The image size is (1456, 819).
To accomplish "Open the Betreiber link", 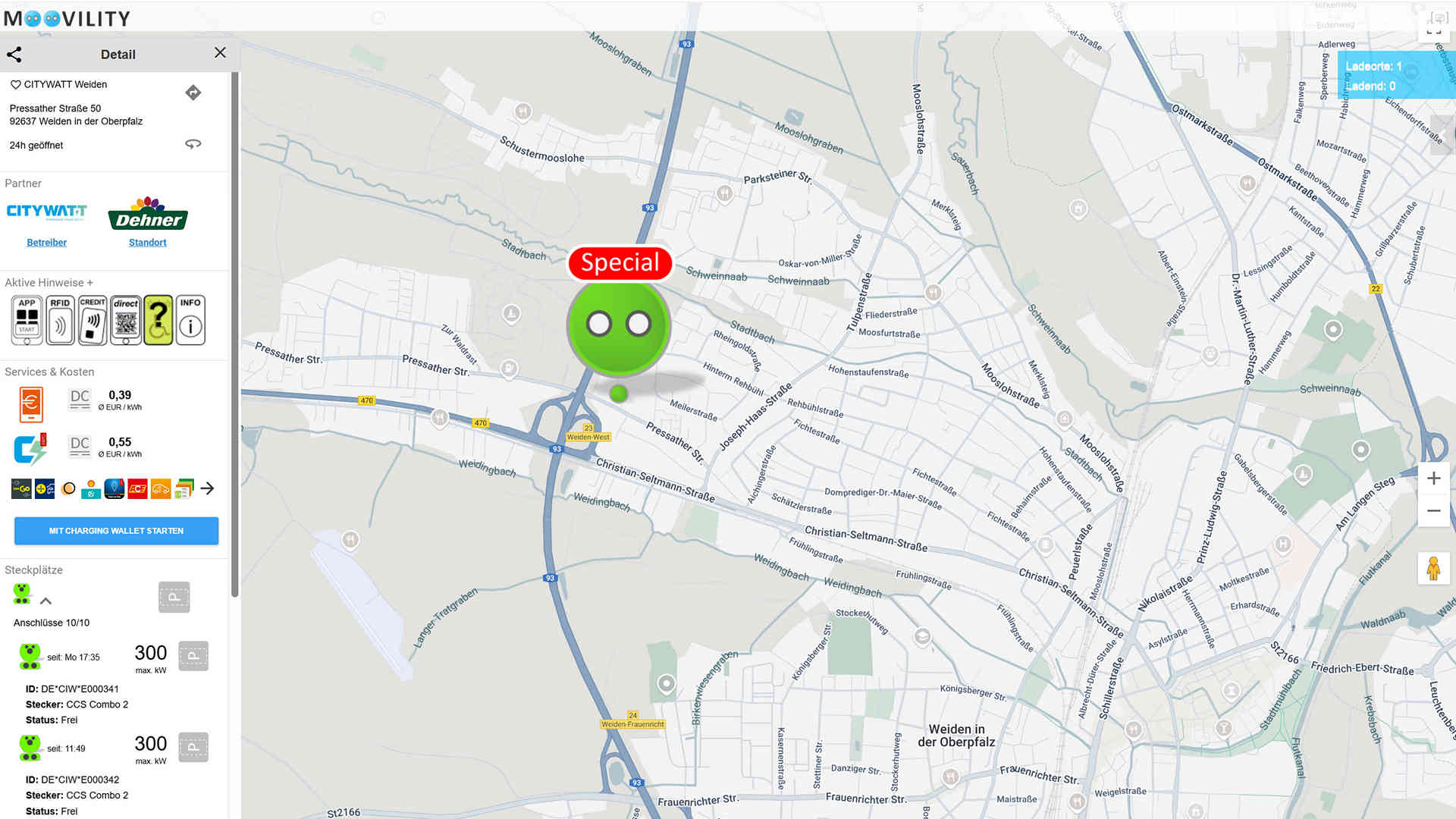I will (x=46, y=243).
